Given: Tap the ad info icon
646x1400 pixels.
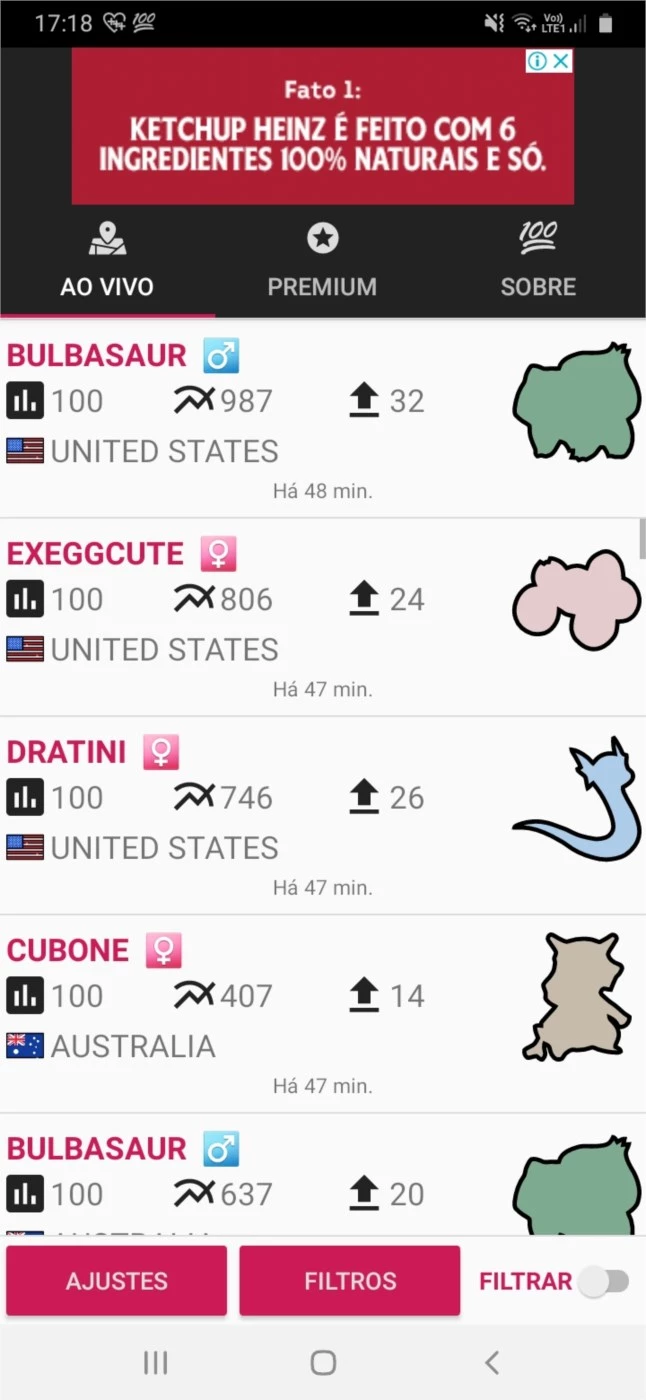Looking at the screenshot, I should [x=538, y=62].
